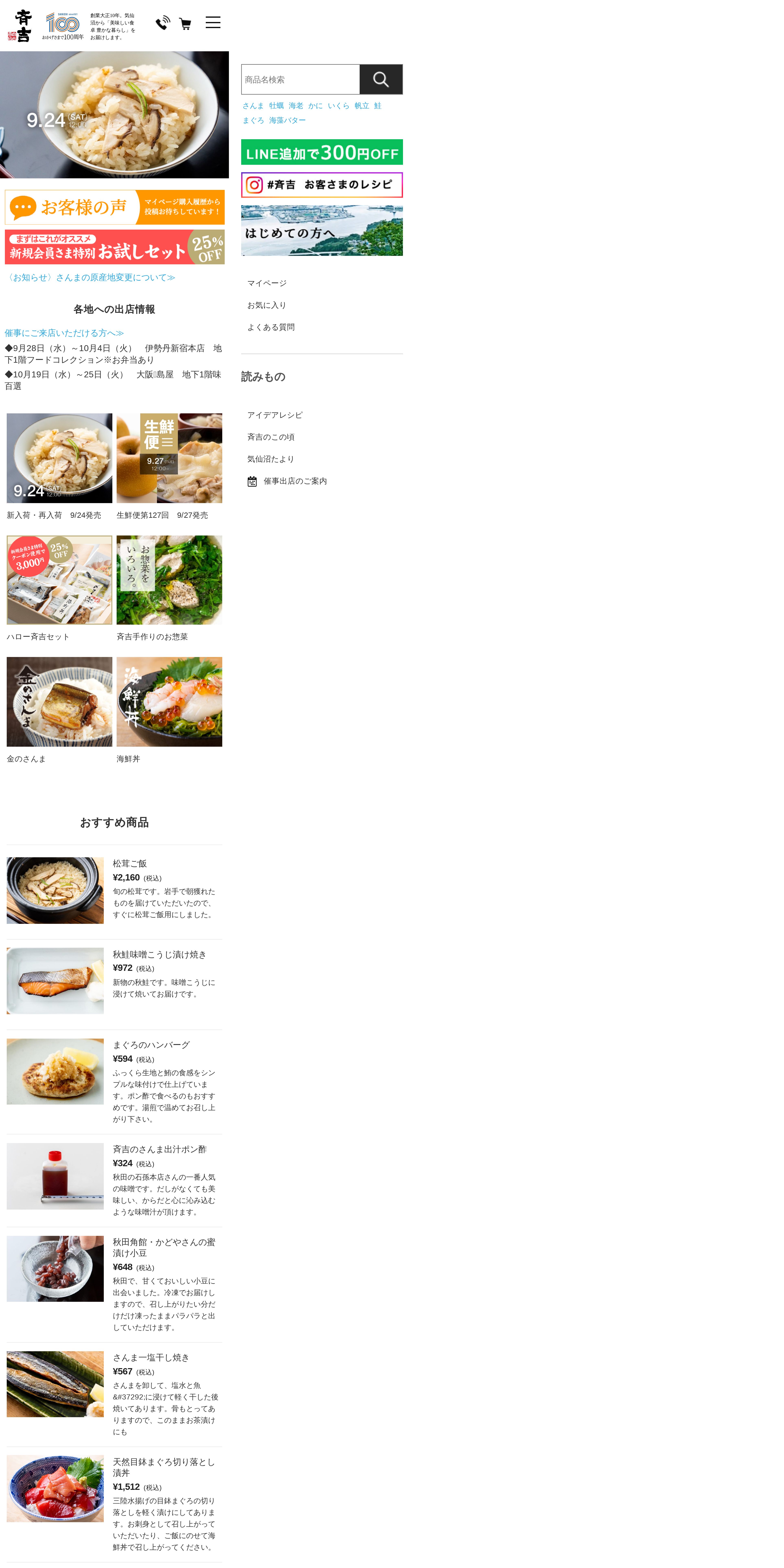Focus the 商品名検索 search field

point(301,80)
